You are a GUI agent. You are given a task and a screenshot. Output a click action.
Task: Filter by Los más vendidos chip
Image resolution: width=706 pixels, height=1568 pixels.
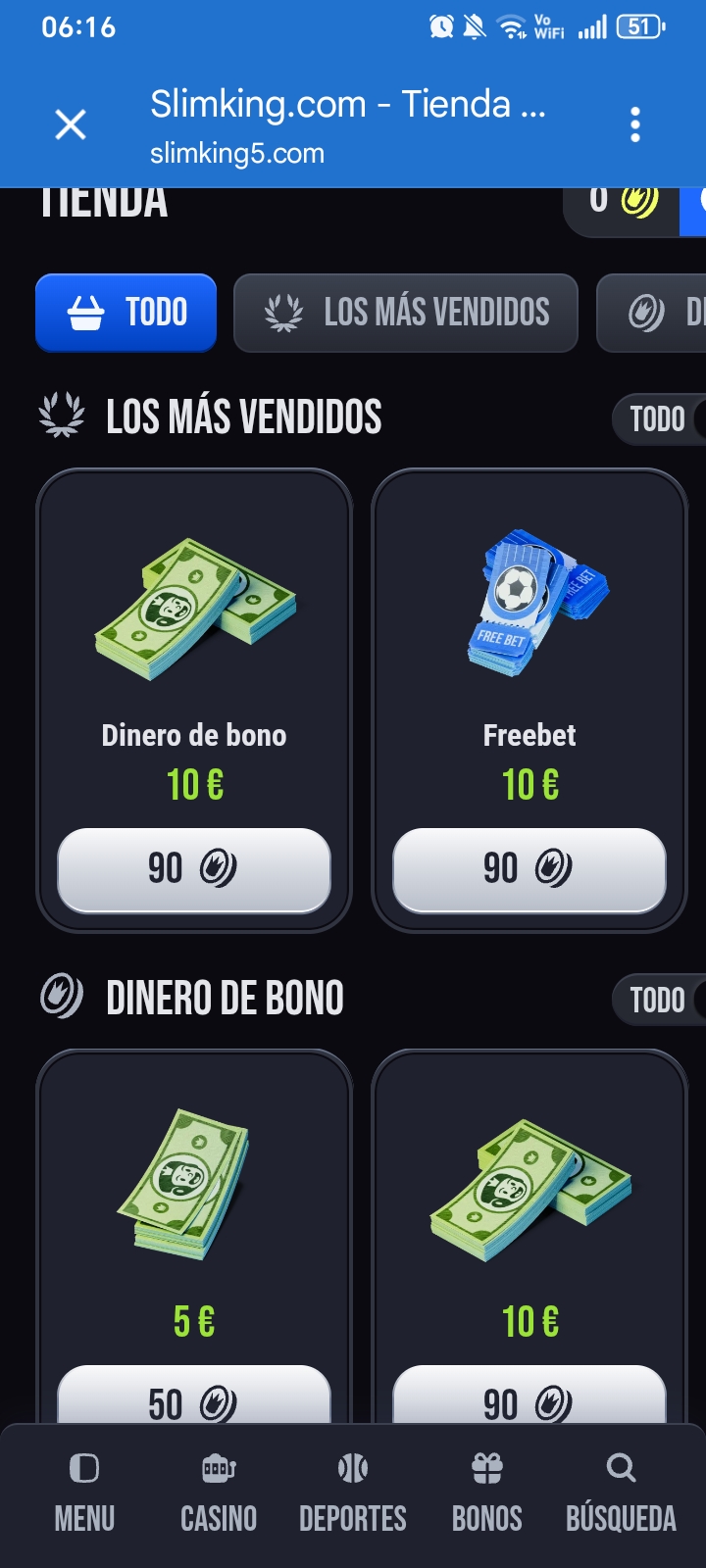pos(406,313)
